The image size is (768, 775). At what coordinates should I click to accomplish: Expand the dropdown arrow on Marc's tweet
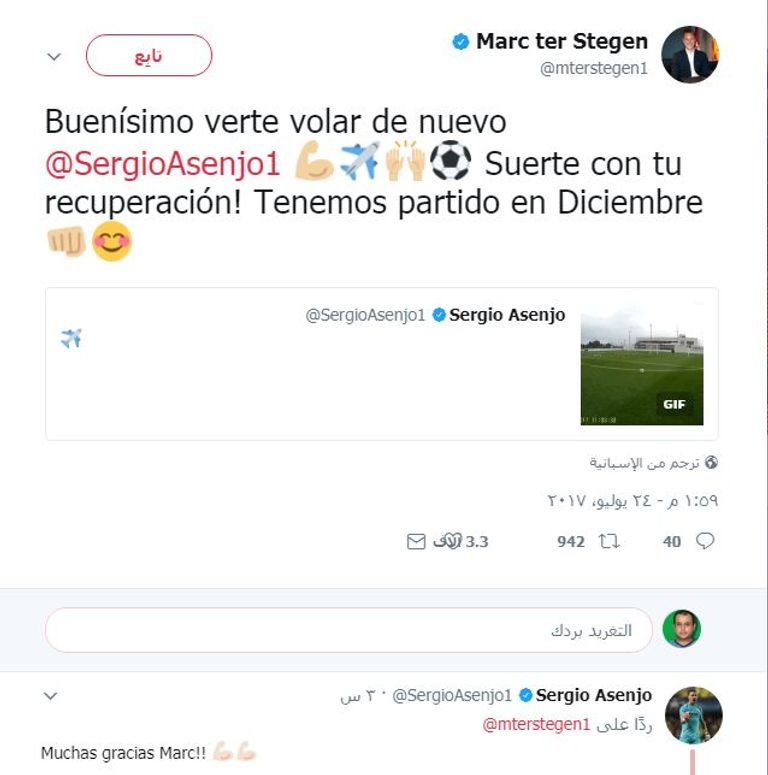coord(54,57)
